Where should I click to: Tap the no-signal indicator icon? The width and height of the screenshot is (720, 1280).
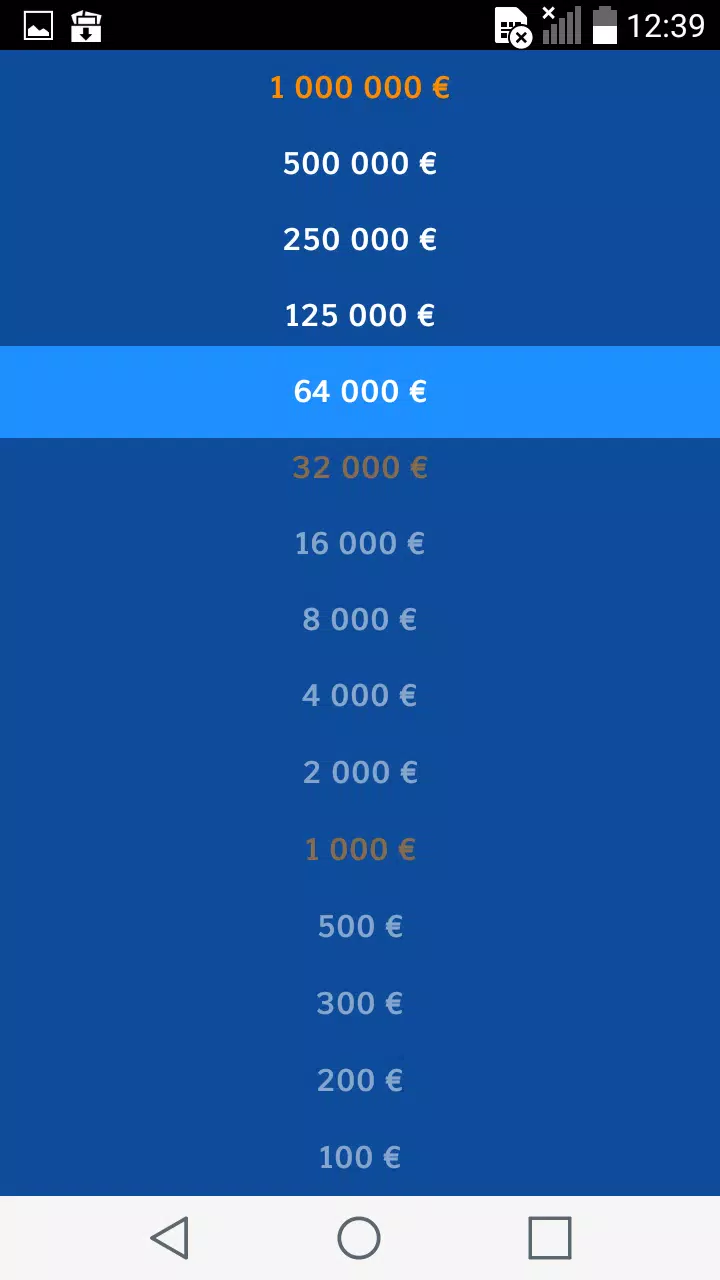click(x=561, y=25)
